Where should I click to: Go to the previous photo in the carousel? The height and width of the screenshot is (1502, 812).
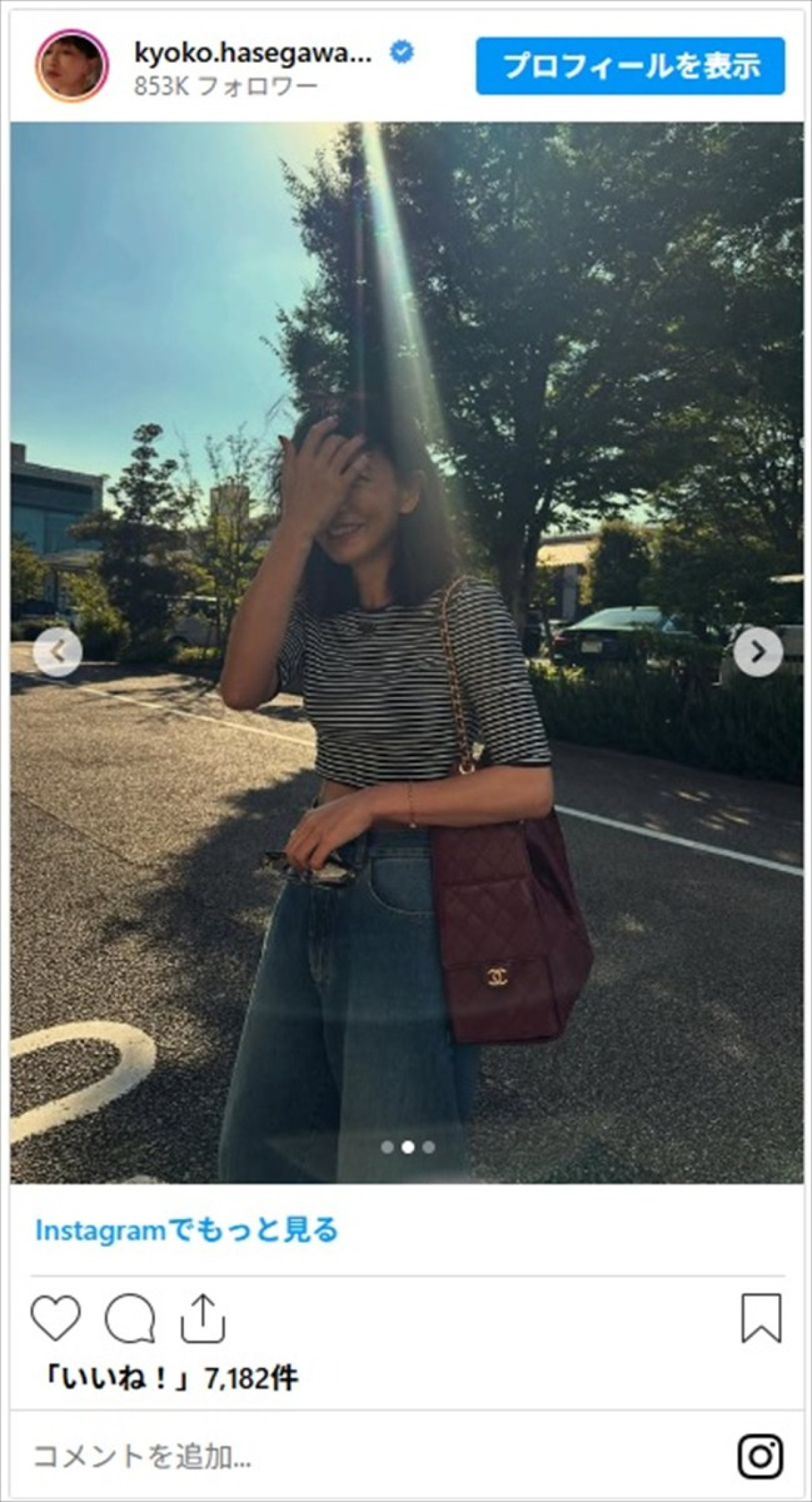click(58, 653)
